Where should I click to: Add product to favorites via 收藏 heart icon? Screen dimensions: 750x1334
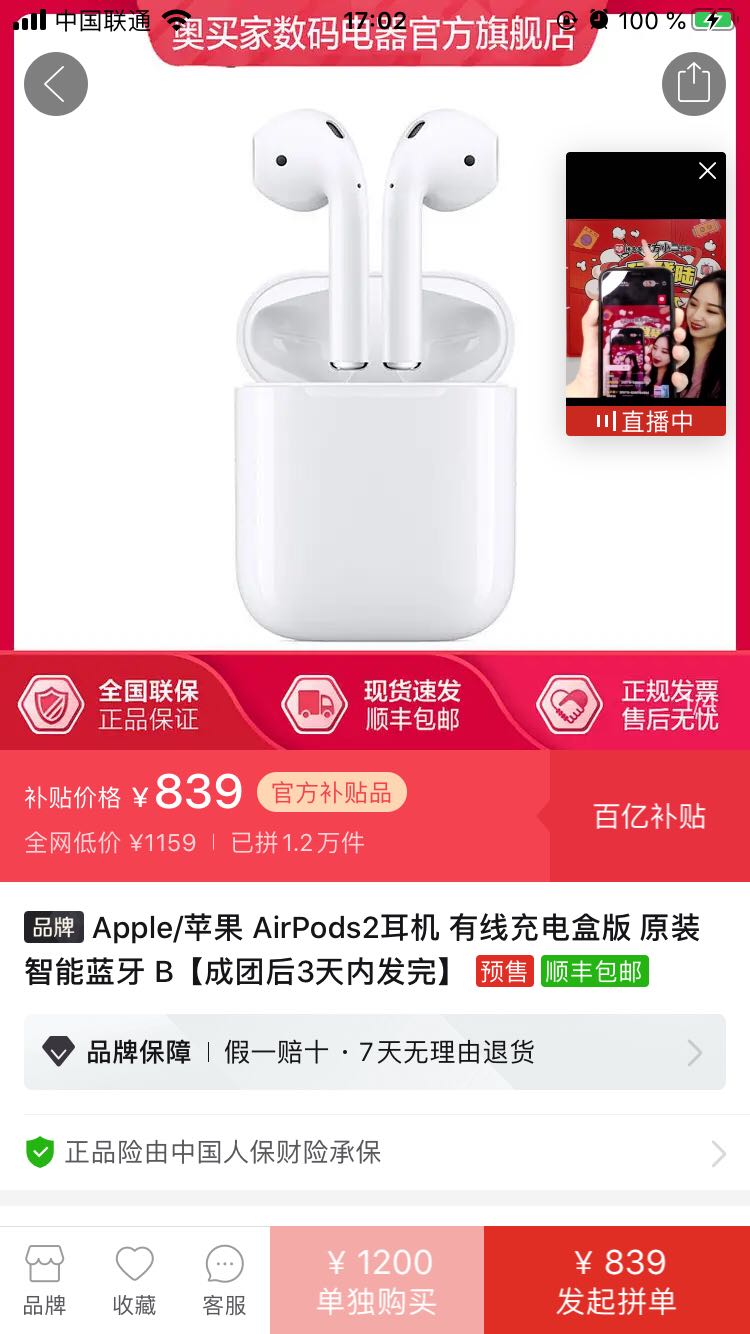[134, 1279]
